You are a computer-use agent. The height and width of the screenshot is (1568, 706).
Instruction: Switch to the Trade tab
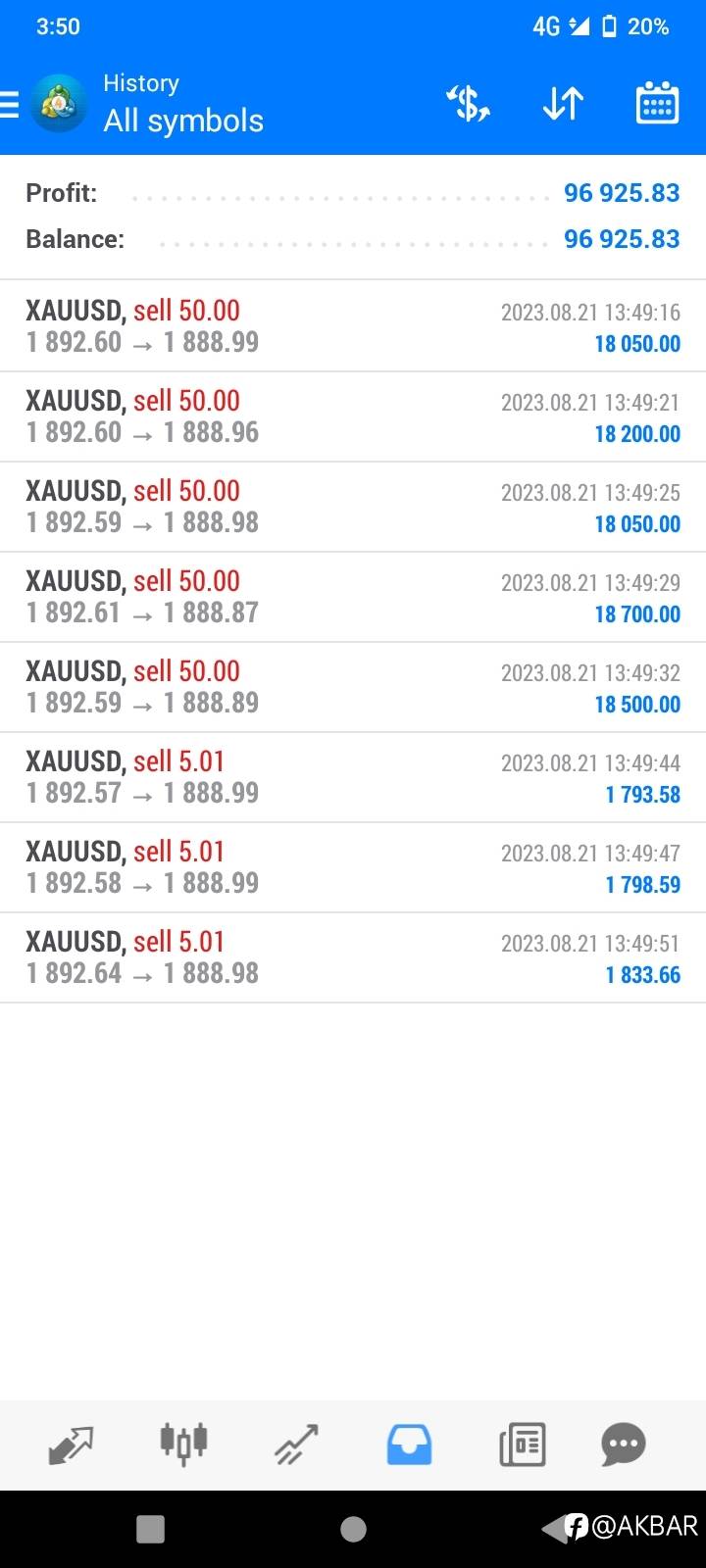pyautogui.click(x=296, y=1445)
